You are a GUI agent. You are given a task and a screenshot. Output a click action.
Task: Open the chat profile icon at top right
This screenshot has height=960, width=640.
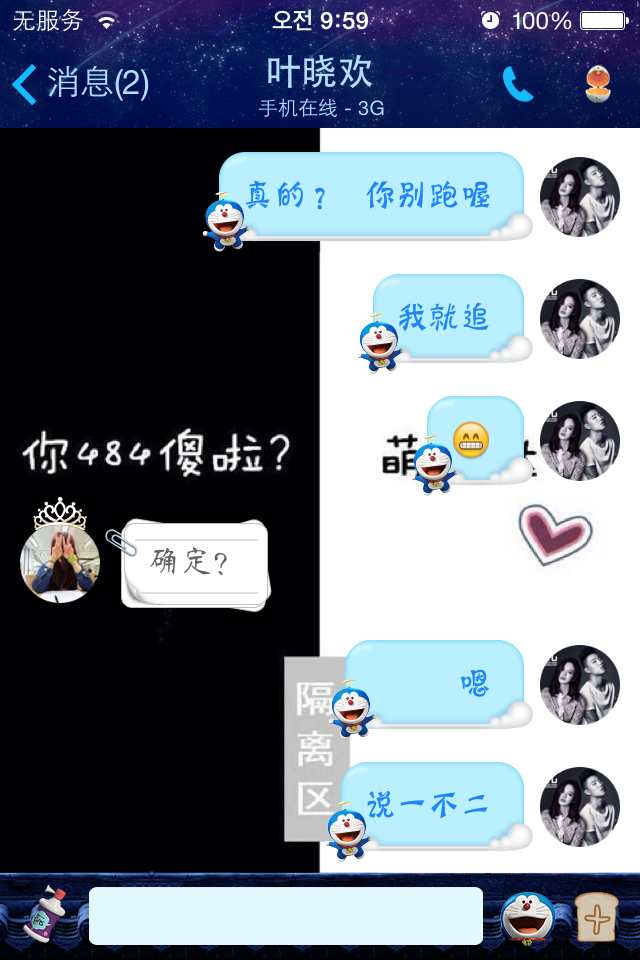(598, 84)
